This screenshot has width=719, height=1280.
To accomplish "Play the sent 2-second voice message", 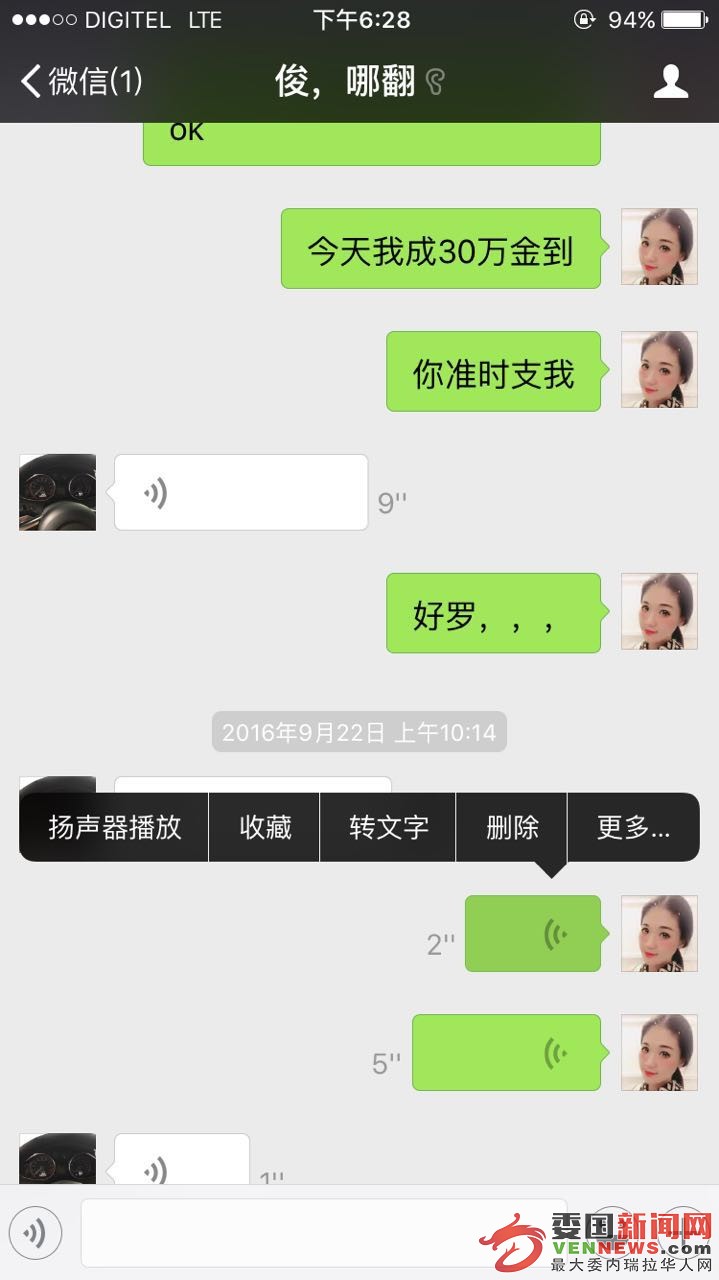I will (532, 934).
